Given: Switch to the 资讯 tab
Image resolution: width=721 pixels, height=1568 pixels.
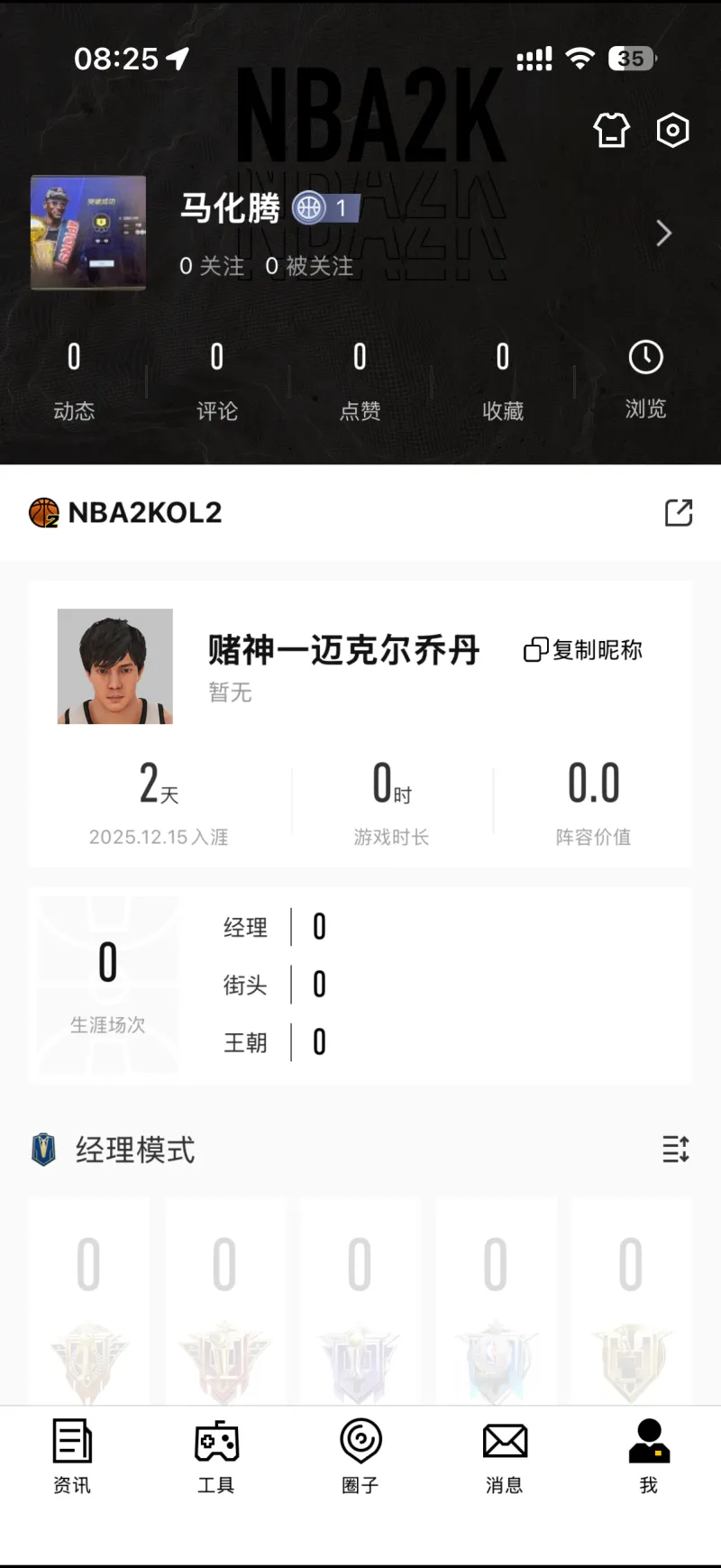Looking at the screenshot, I should pyautogui.click(x=72, y=1456).
